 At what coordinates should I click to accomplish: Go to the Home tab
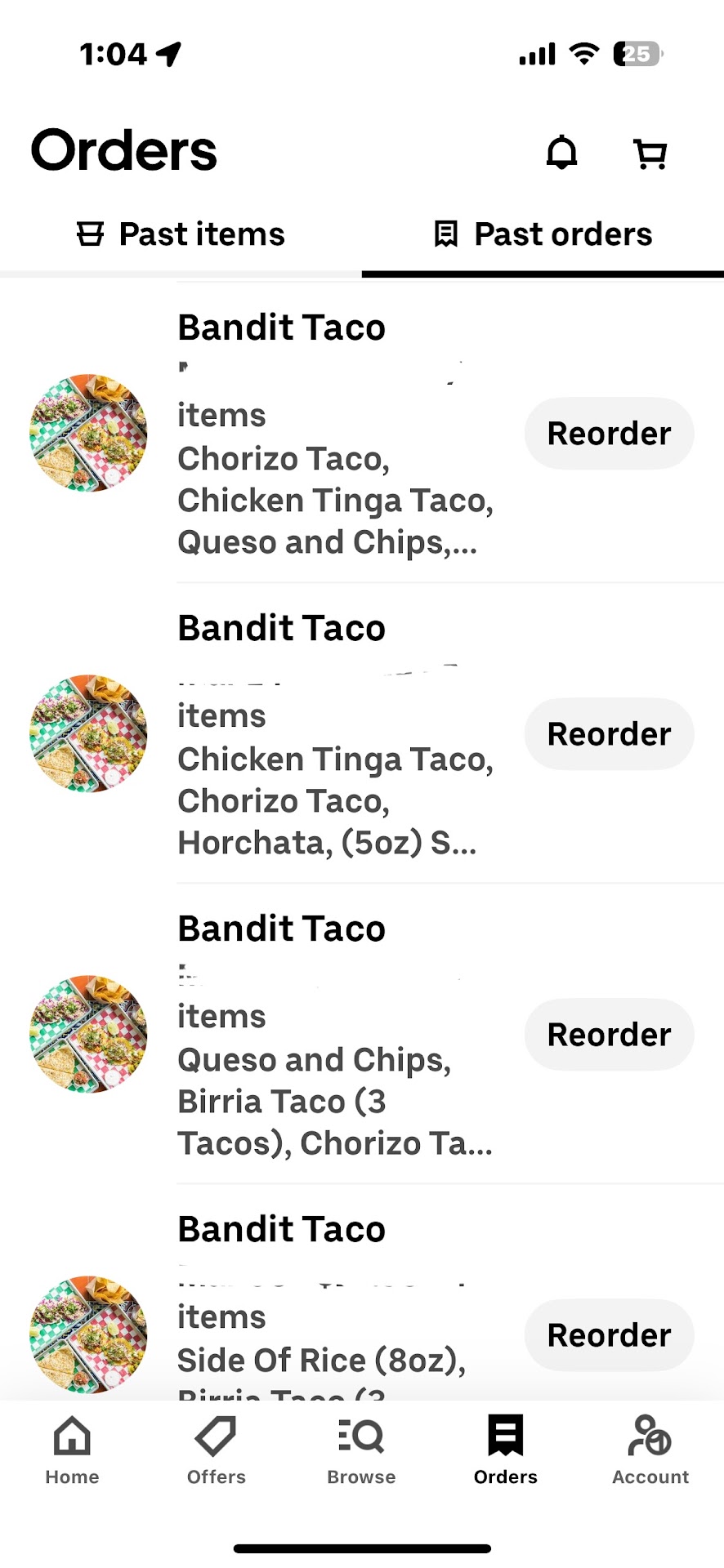click(72, 1450)
